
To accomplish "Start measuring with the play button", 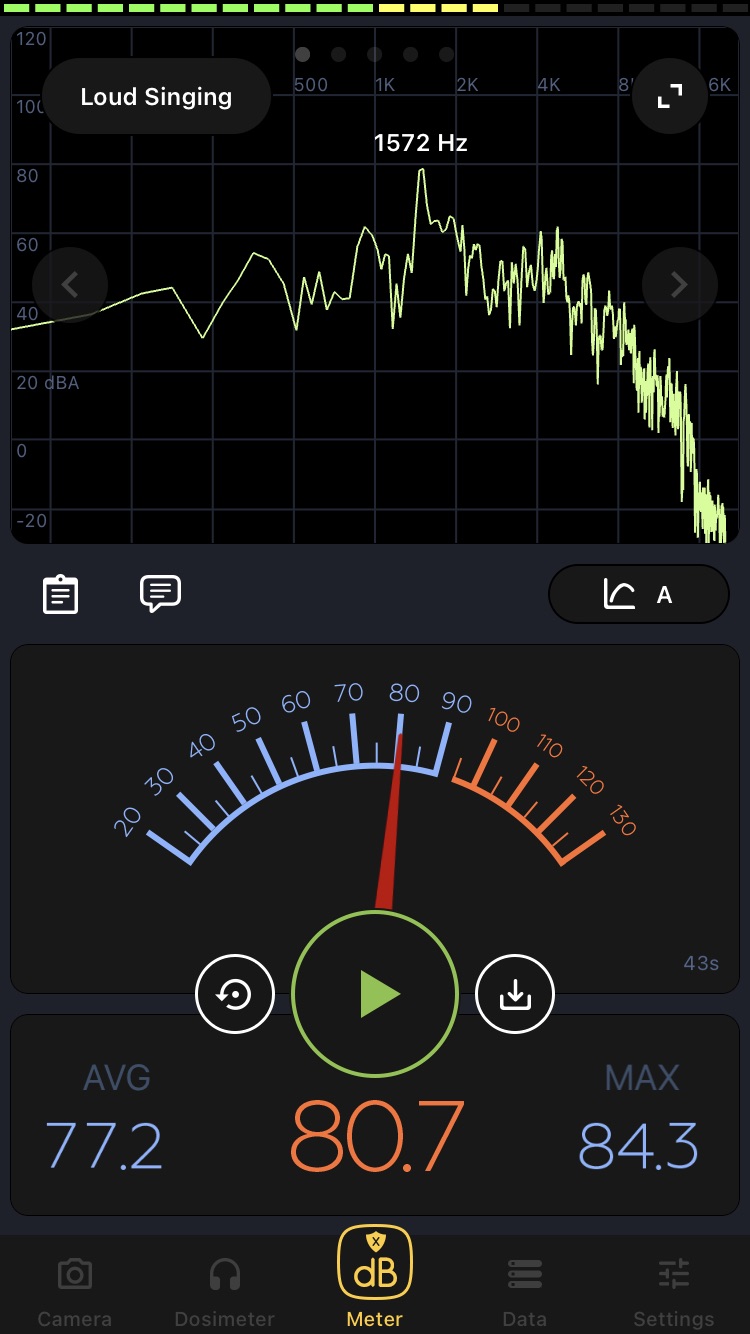I will click(375, 994).
